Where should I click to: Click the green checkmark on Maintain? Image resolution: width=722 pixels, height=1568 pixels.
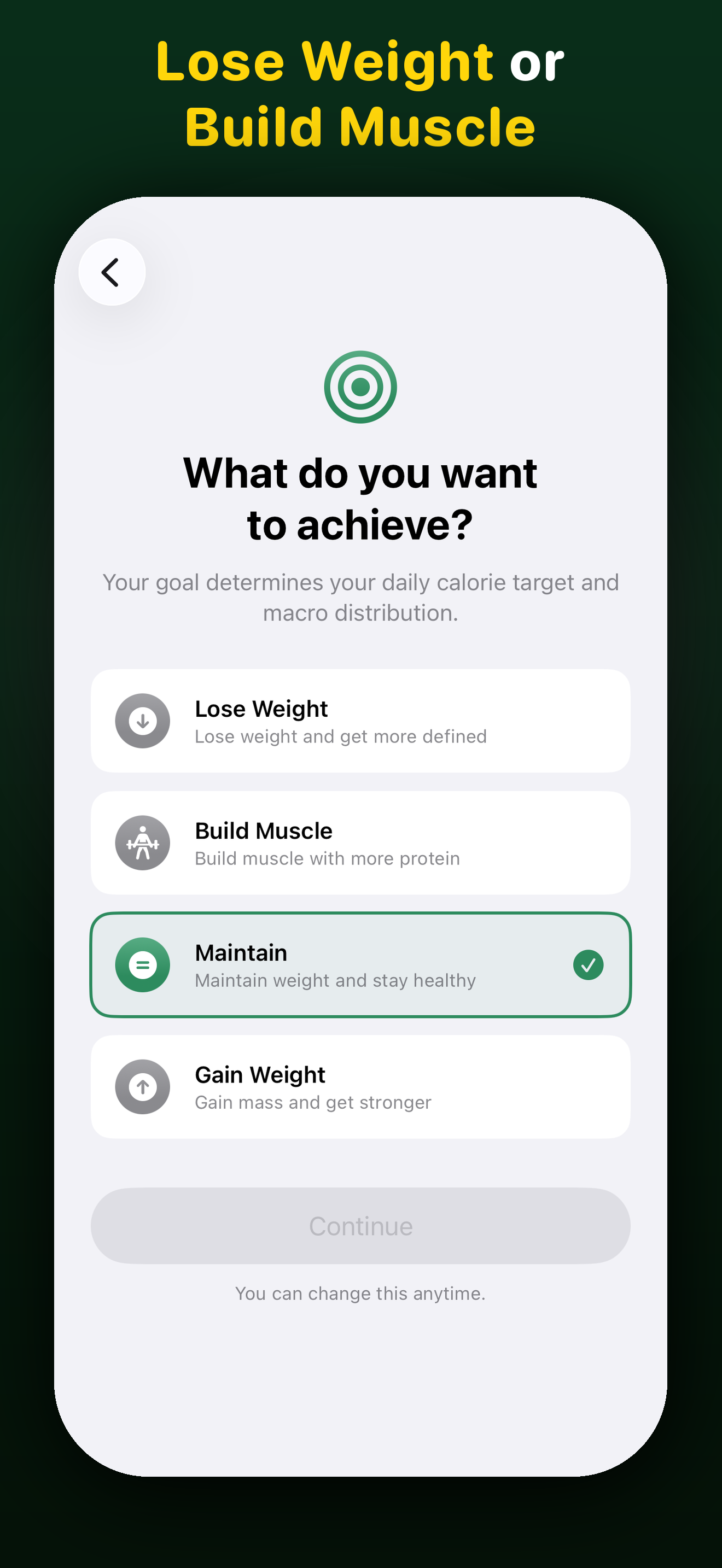tap(587, 965)
